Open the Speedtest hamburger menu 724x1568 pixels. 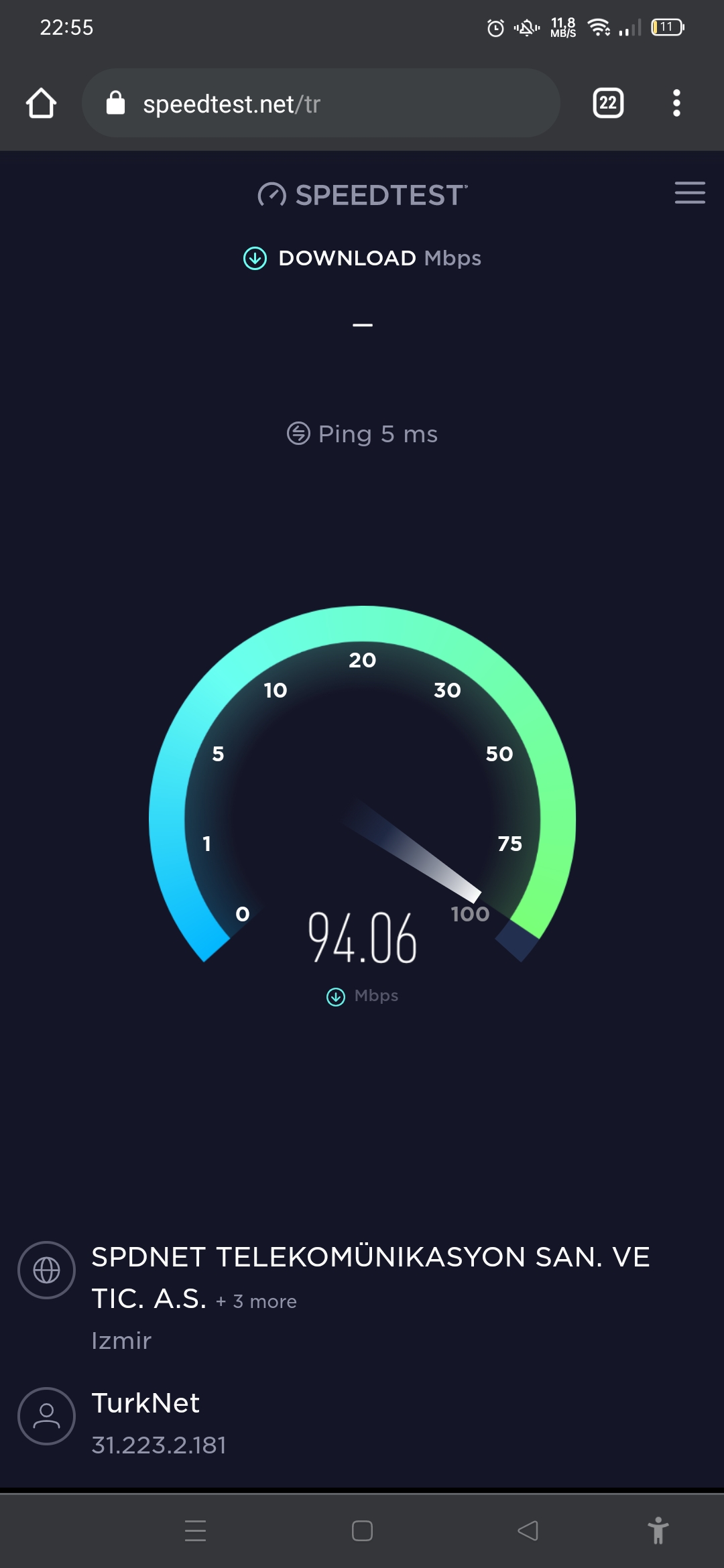pyautogui.click(x=690, y=192)
